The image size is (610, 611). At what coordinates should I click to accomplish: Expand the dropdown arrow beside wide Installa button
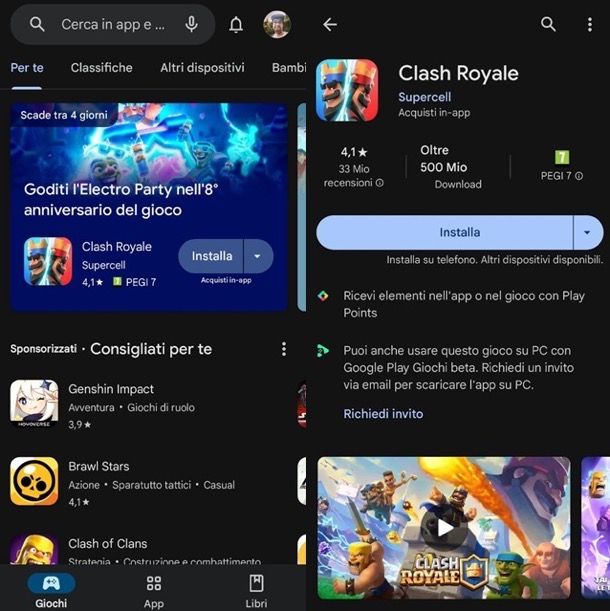coord(588,232)
